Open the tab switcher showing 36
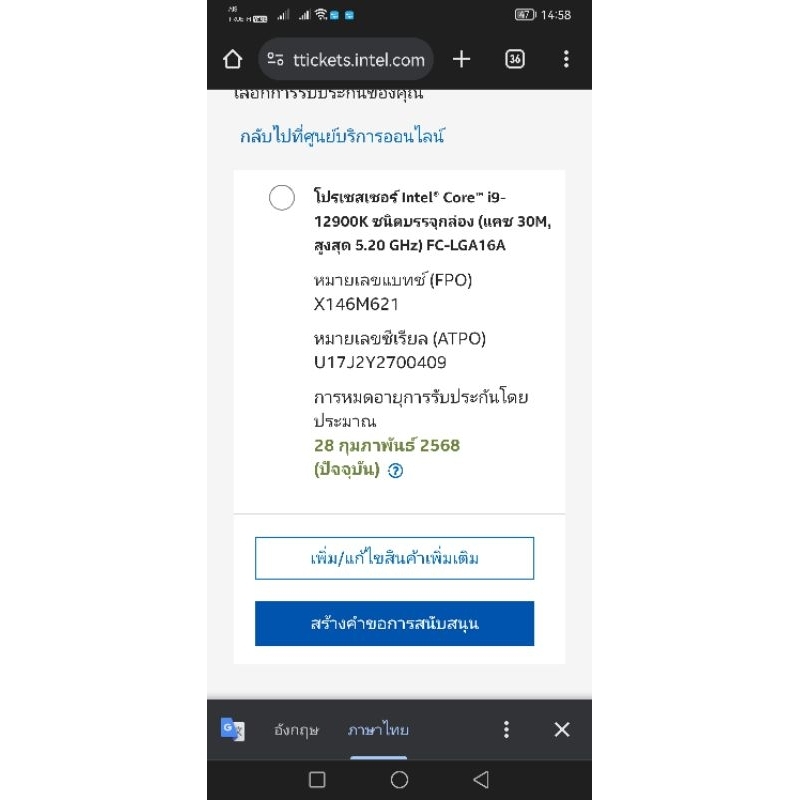This screenshot has height=800, width=800. coord(515,59)
